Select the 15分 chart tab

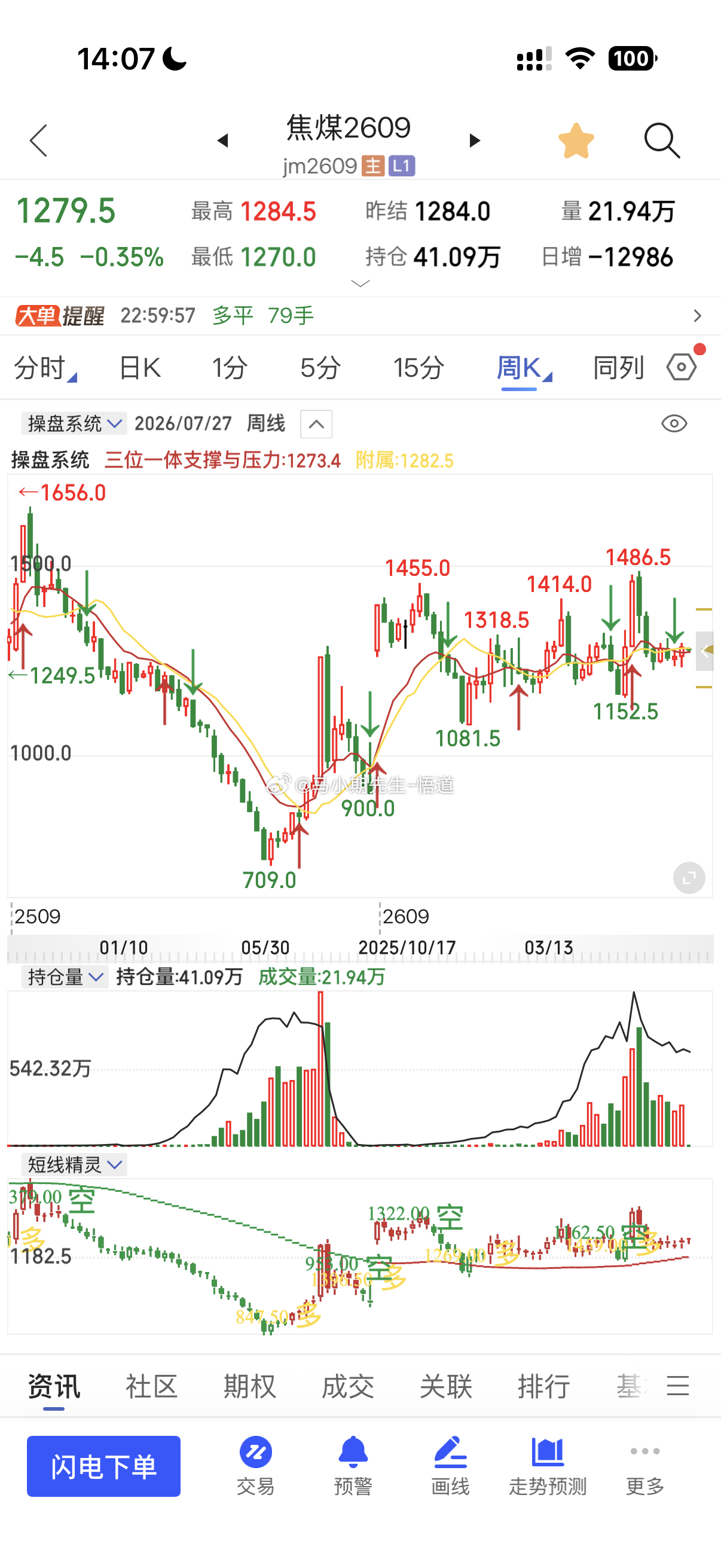pyautogui.click(x=418, y=368)
